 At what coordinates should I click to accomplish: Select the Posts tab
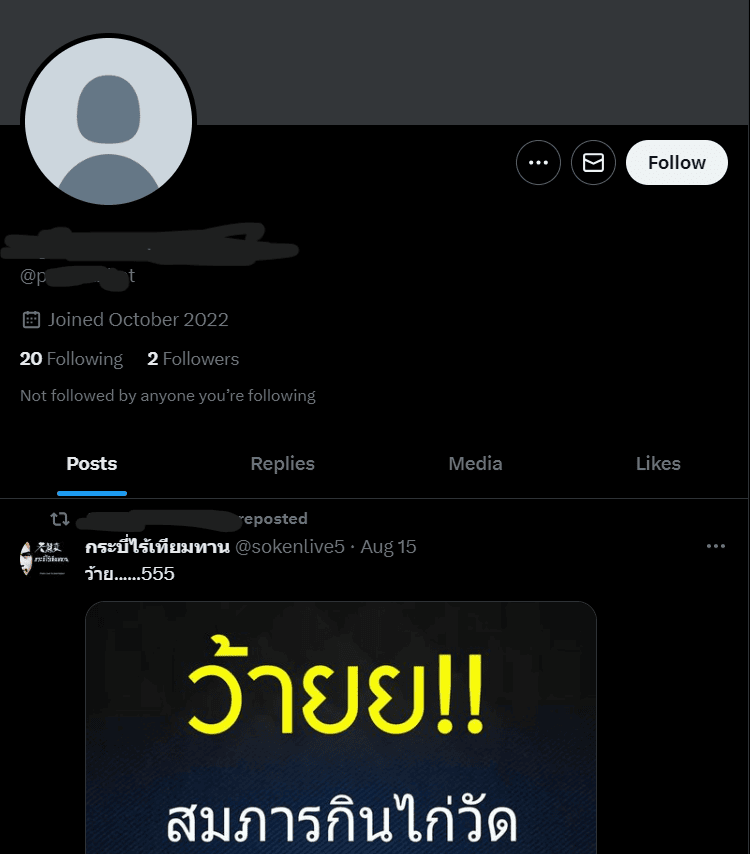click(x=92, y=464)
